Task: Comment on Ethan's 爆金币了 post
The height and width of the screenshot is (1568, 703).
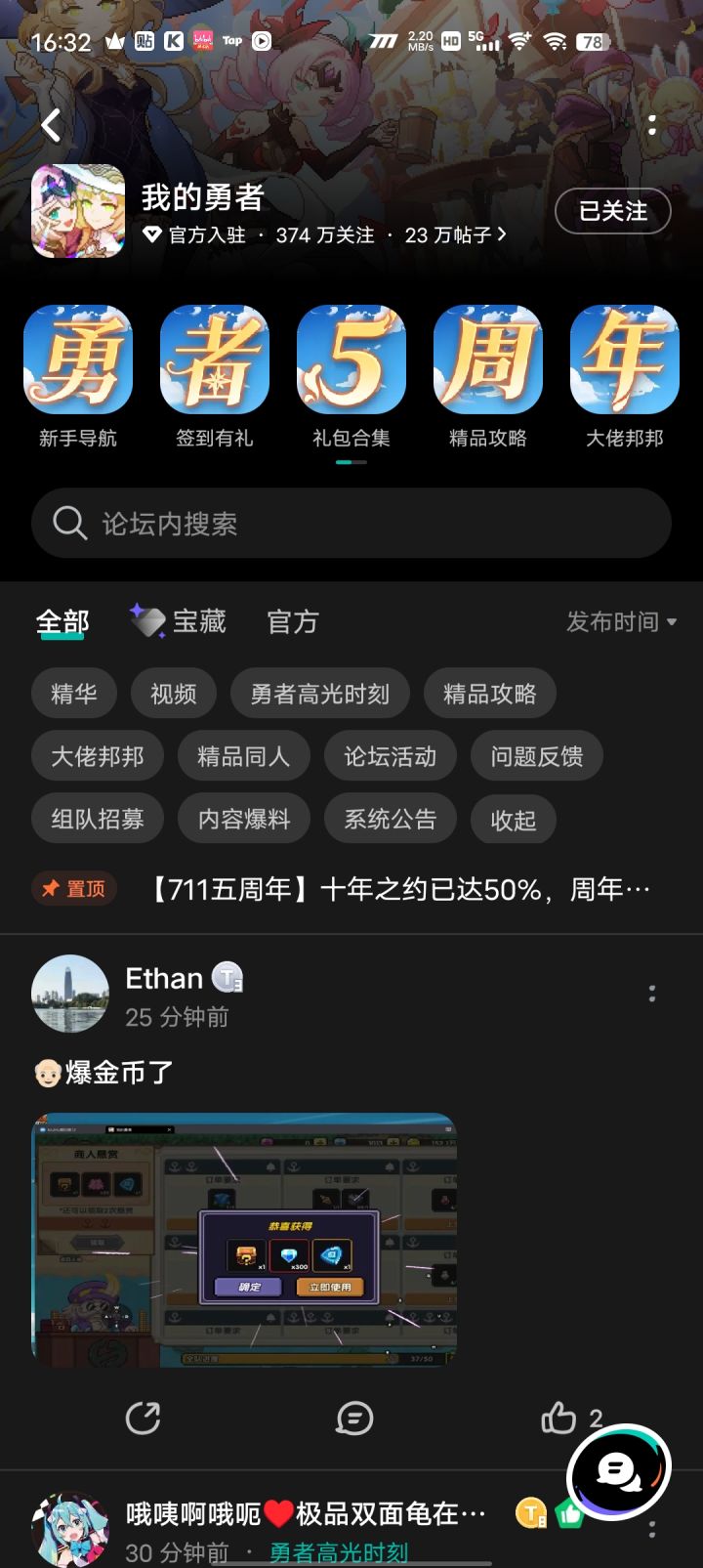Action: click(x=354, y=1418)
